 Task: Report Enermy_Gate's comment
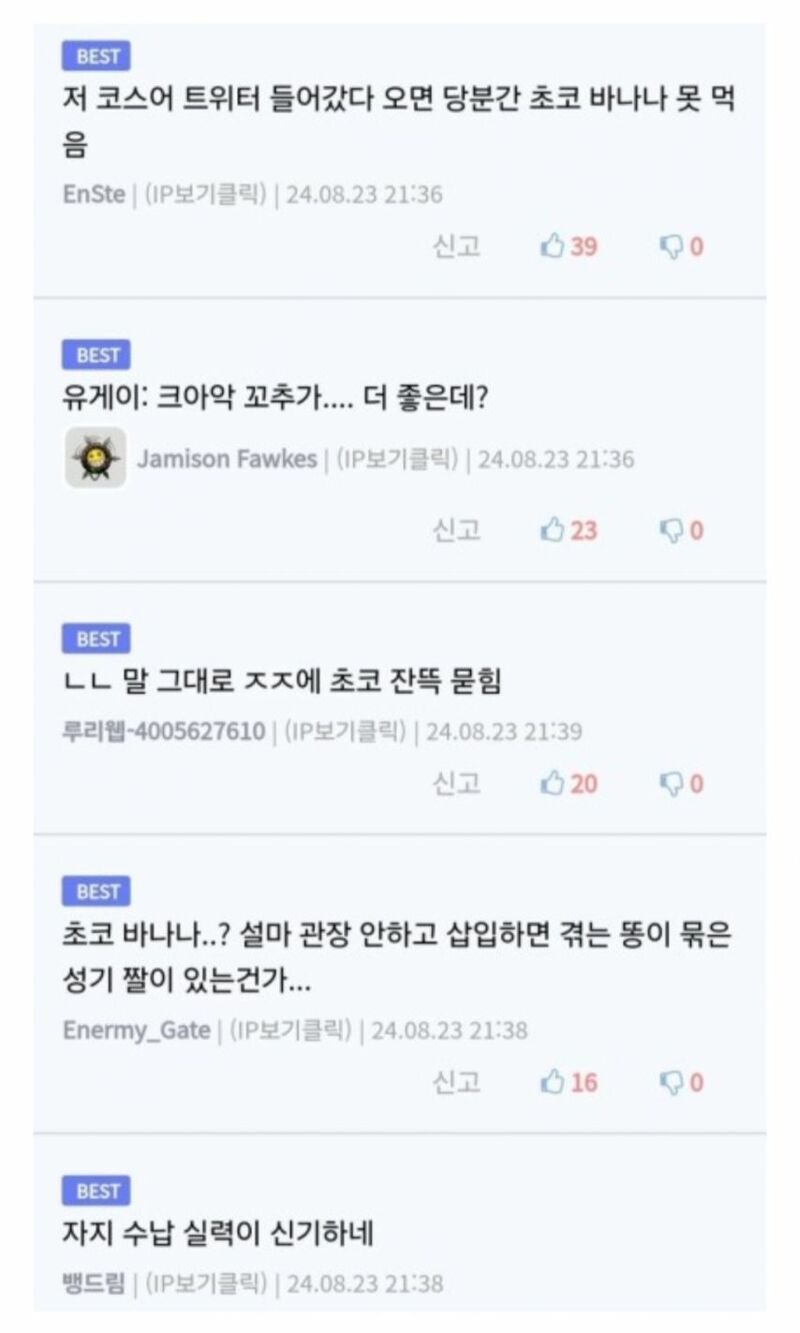[x=456, y=1082]
